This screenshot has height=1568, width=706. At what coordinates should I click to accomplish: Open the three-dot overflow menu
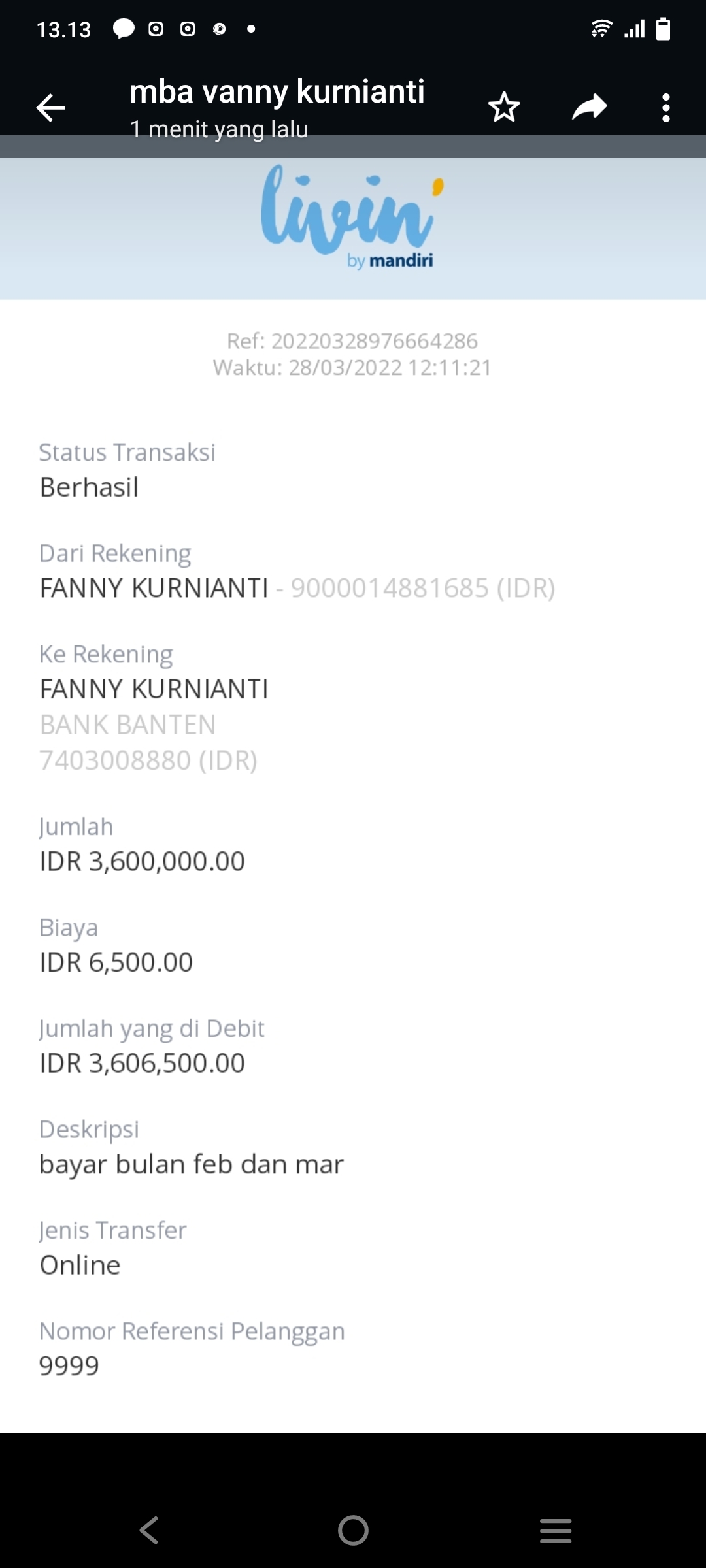pyautogui.click(x=665, y=108)
